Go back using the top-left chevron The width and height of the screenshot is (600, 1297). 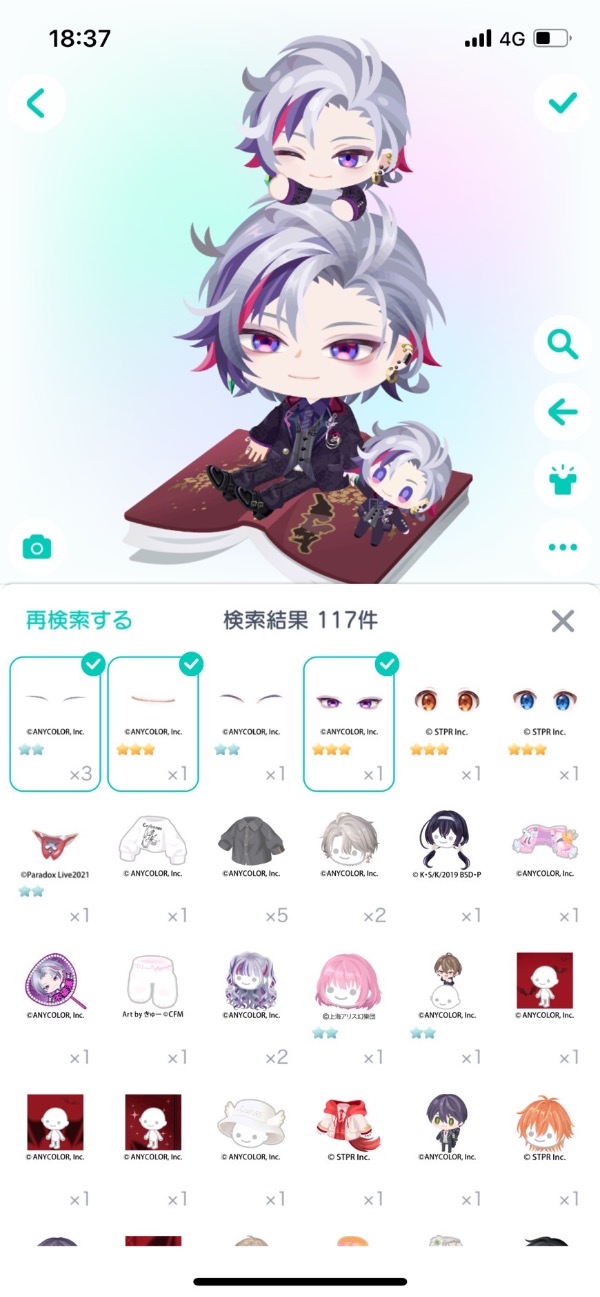point(37,102)
